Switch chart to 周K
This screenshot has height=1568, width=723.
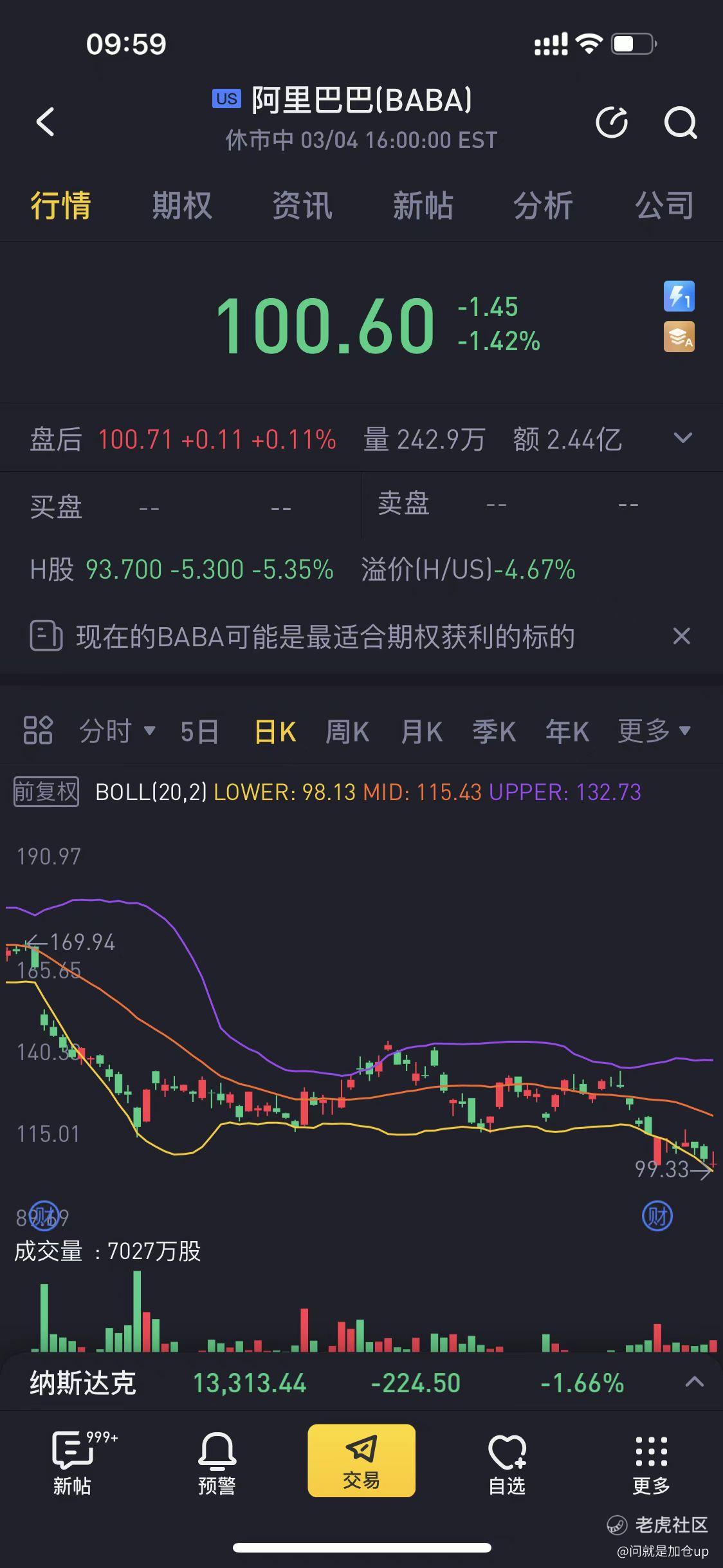[x=347, y=732]
